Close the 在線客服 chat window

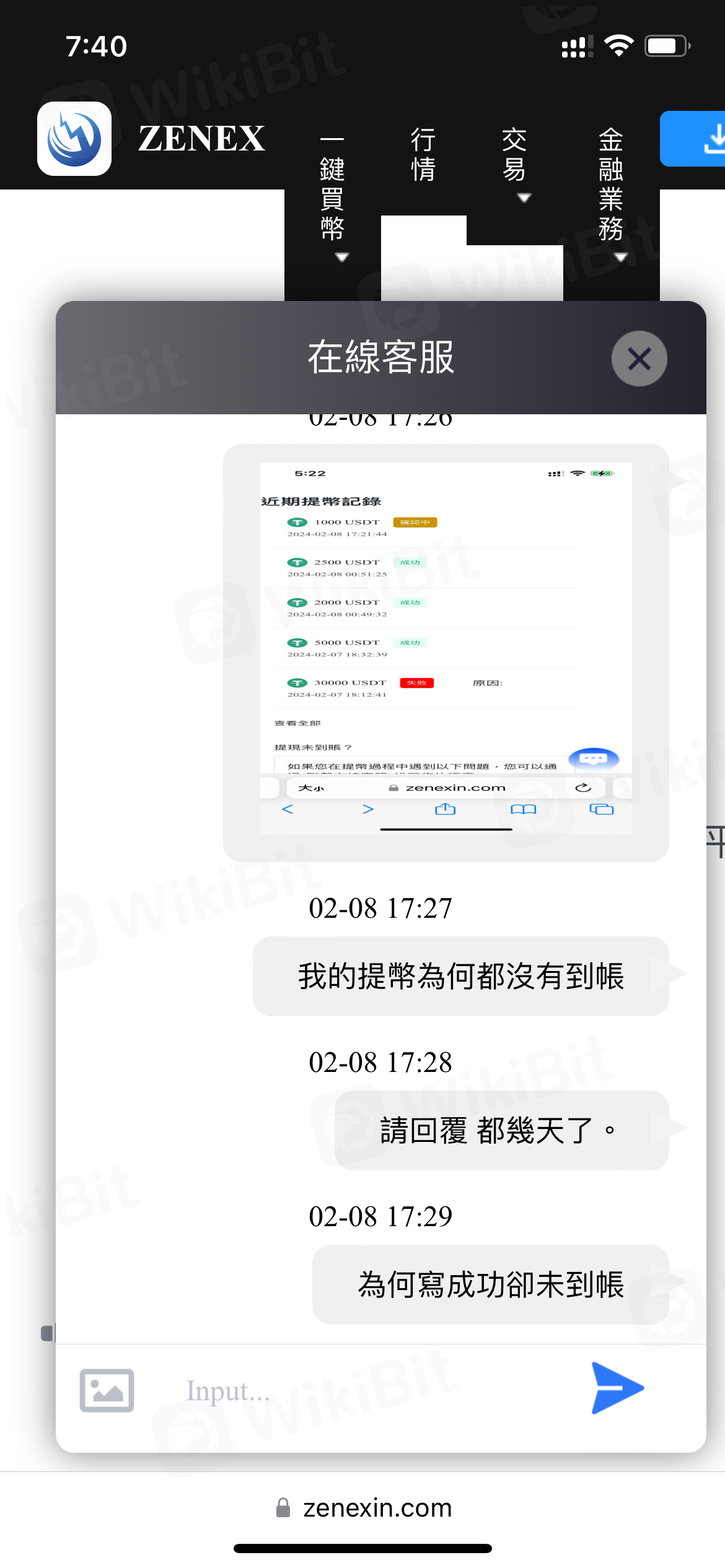pyautogui.click(x=639, y=359)
